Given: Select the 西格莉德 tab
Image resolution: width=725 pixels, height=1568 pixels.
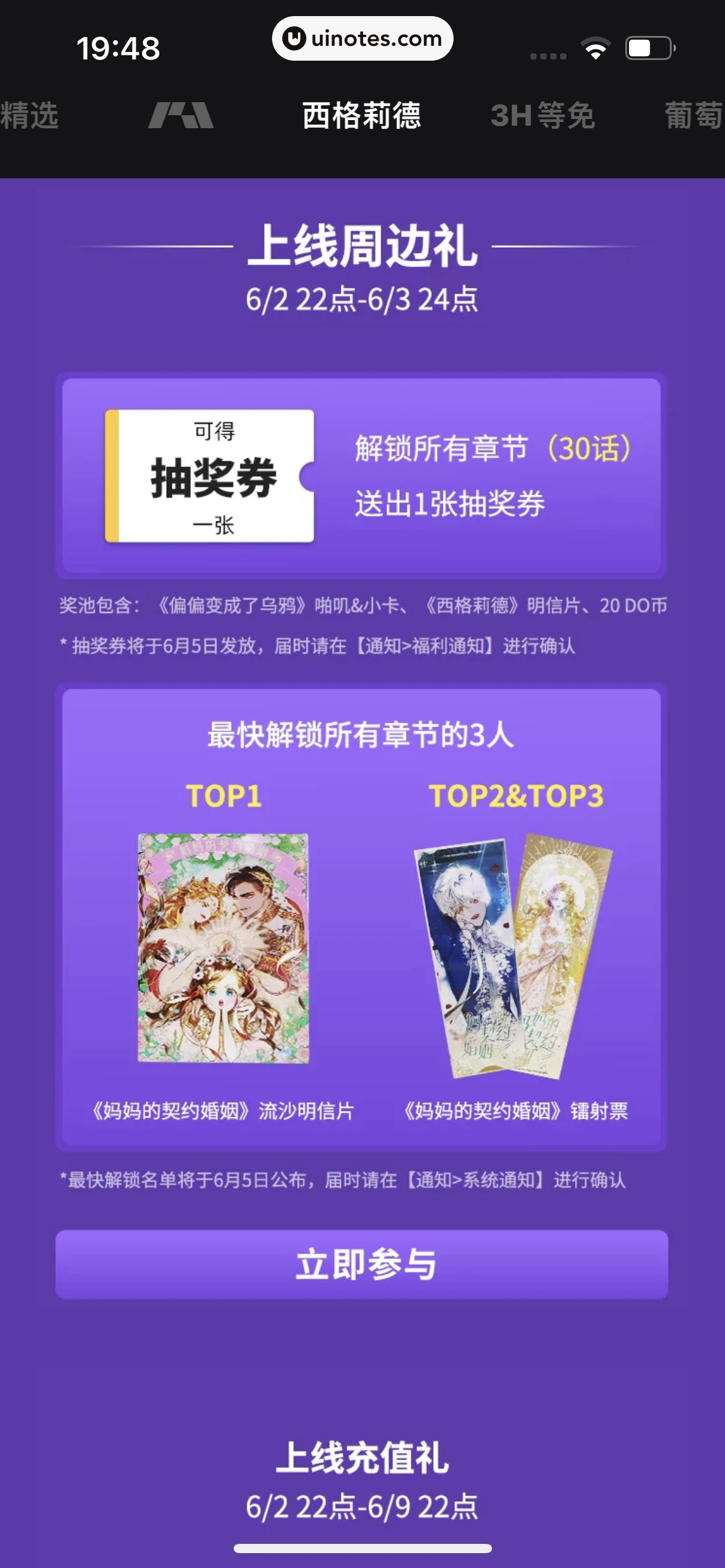Looking at the screenshot, I should pos(362,116).
